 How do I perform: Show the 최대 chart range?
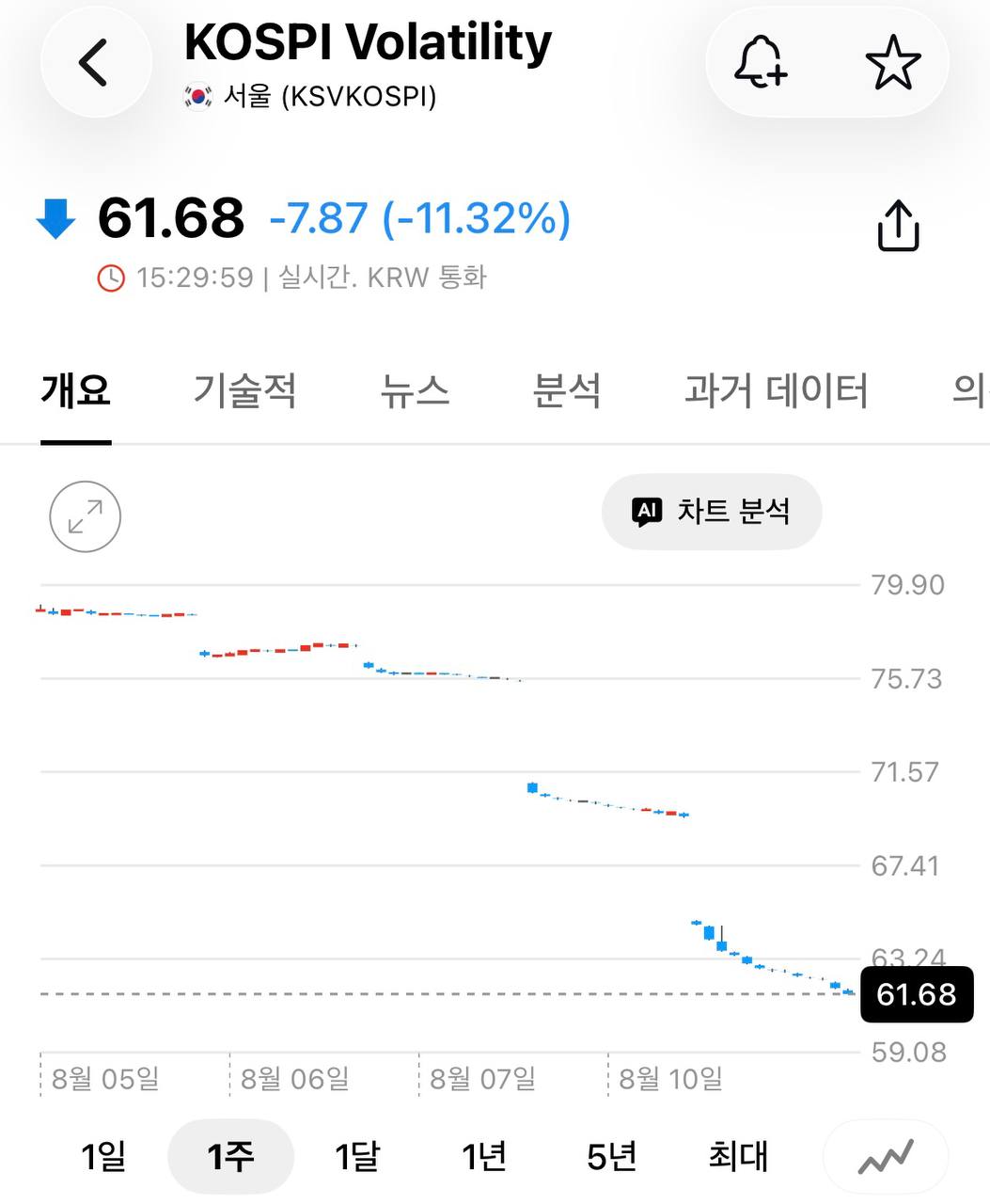click(x=738, y=1156)
